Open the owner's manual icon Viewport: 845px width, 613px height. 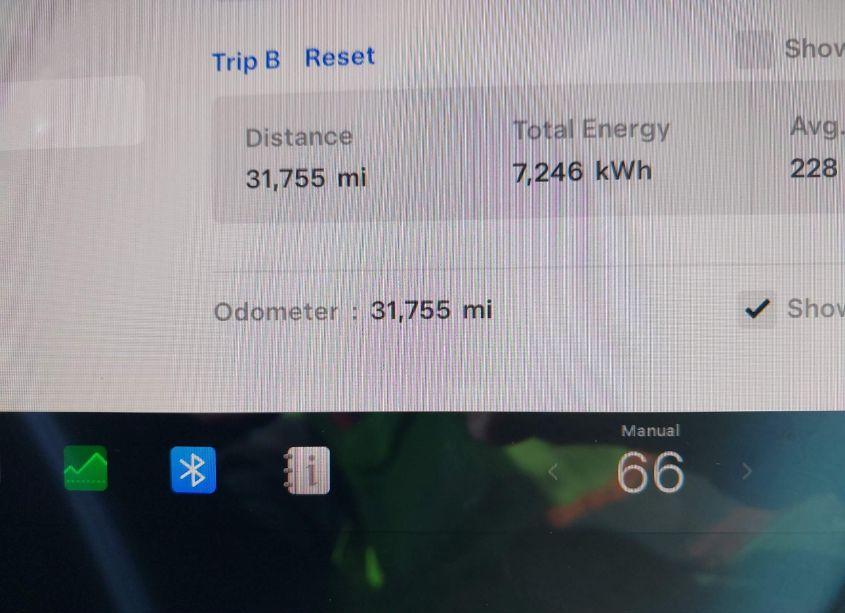pos(307,470)
